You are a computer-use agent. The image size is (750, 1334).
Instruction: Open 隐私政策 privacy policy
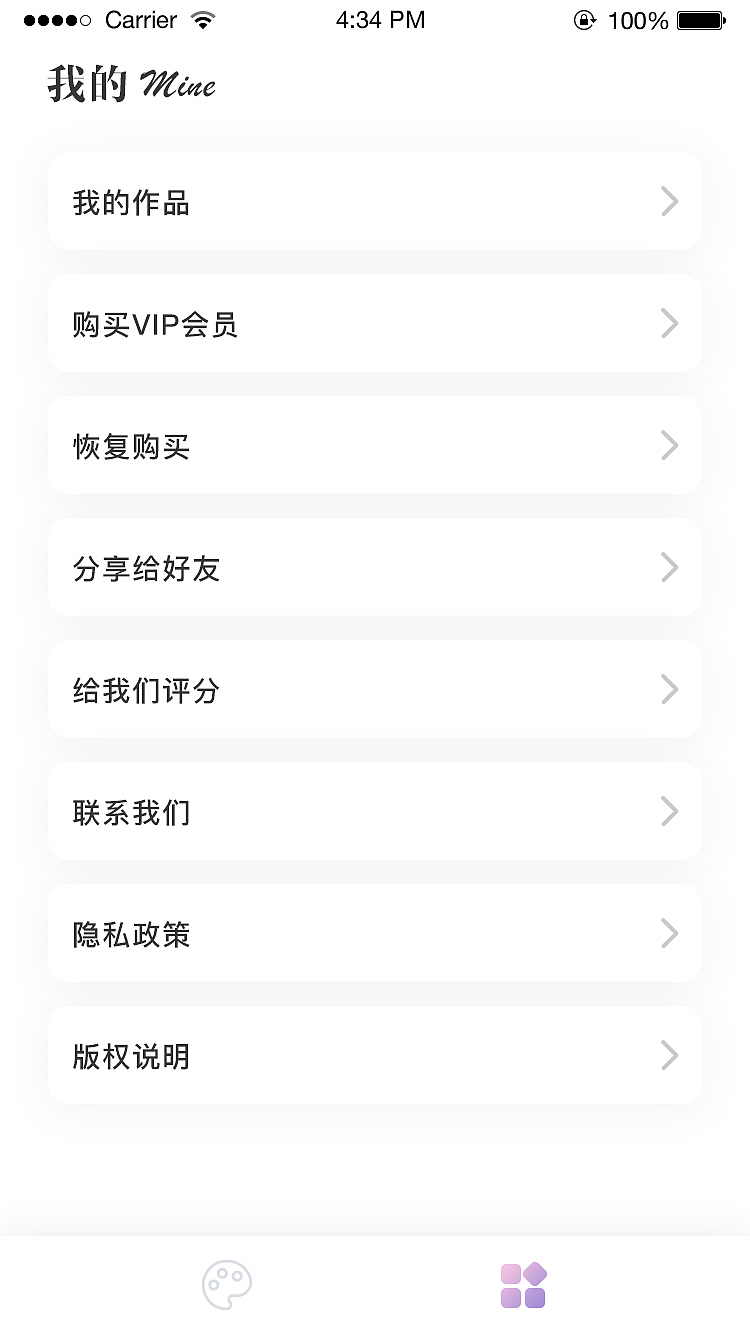pos(375,933)
